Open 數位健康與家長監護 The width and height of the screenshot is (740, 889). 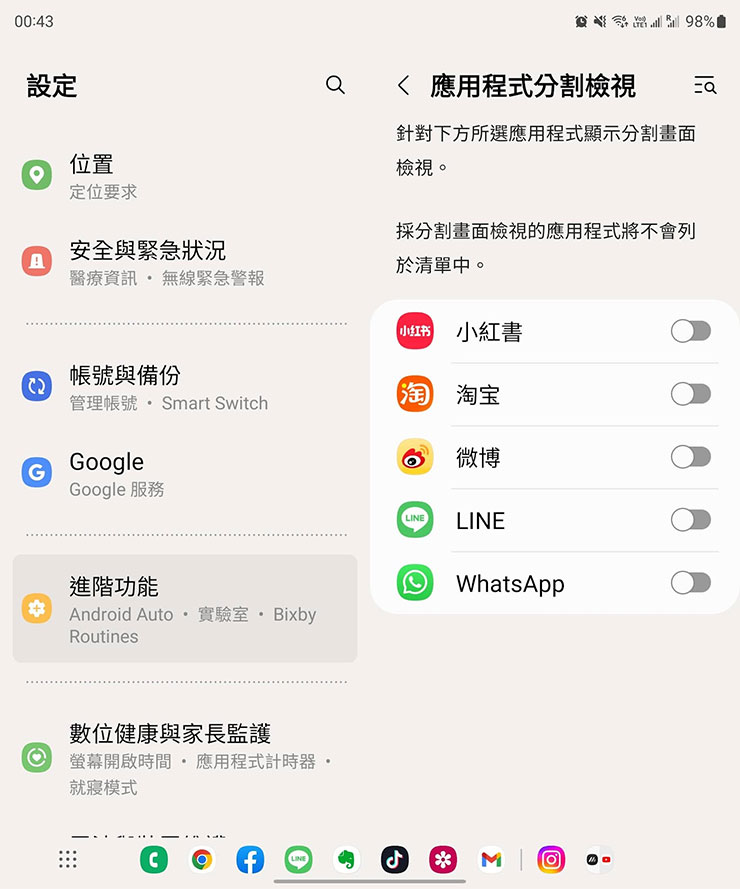pos(185,758)
